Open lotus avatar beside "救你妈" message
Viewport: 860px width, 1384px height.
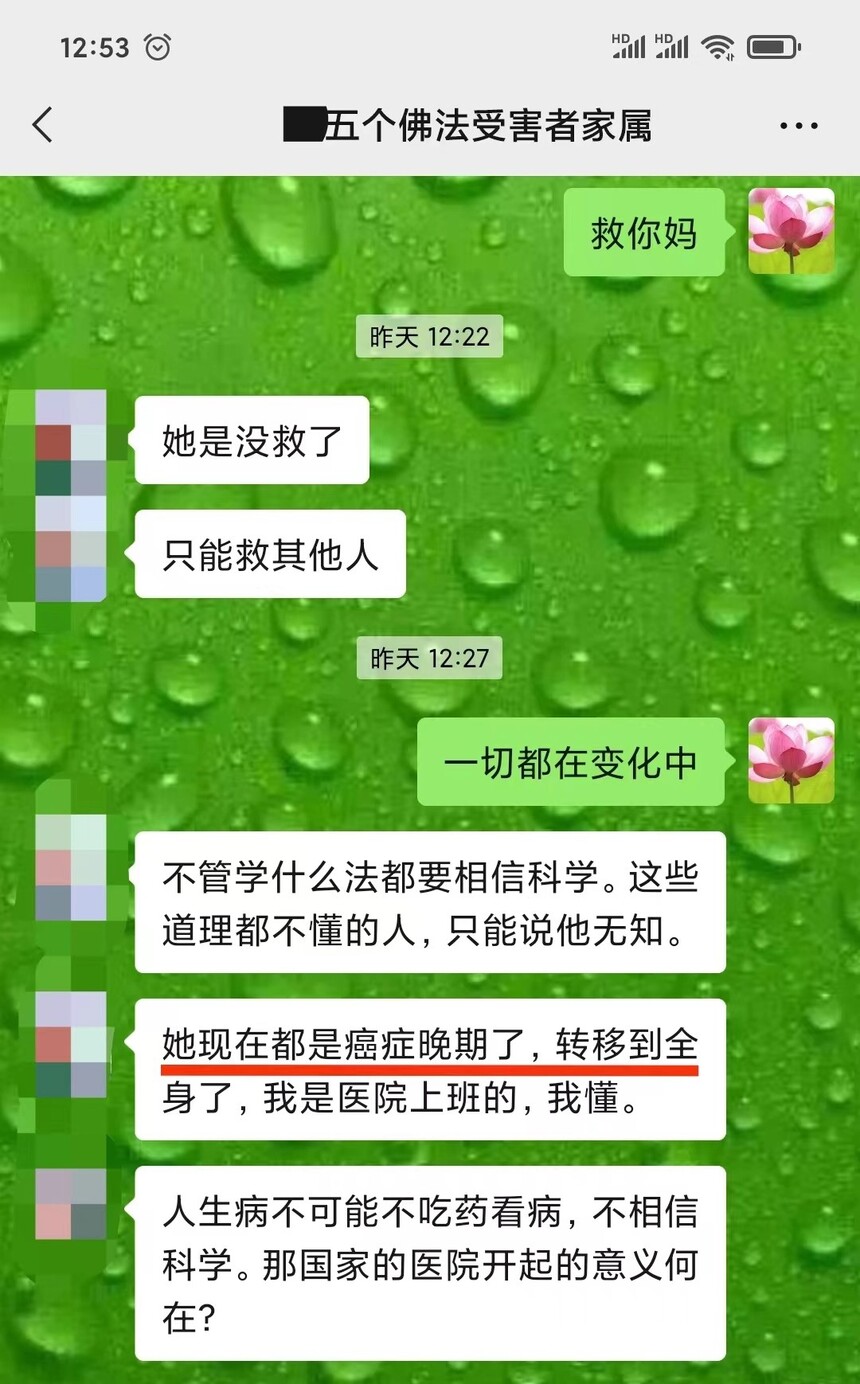pos(791,231)
